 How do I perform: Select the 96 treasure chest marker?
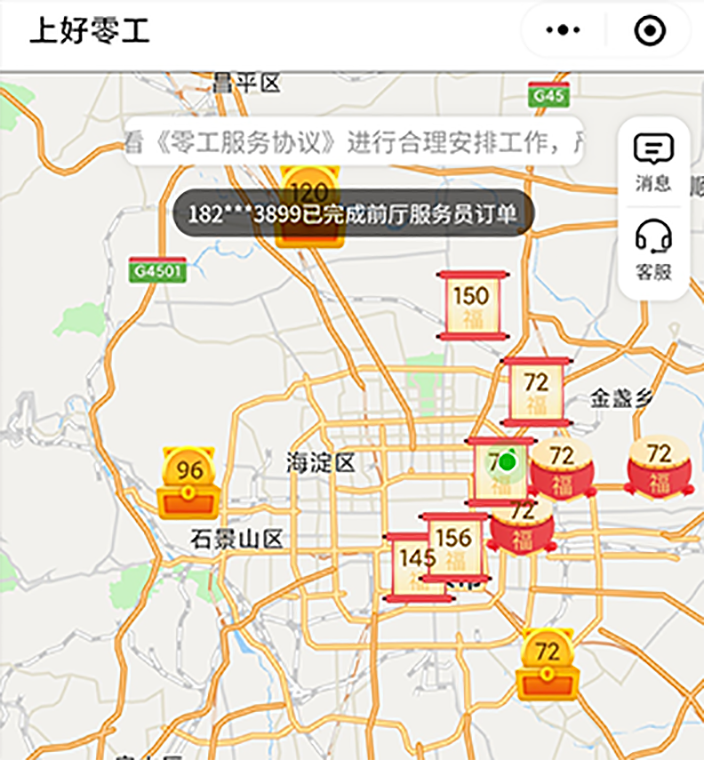click(189, 483)
